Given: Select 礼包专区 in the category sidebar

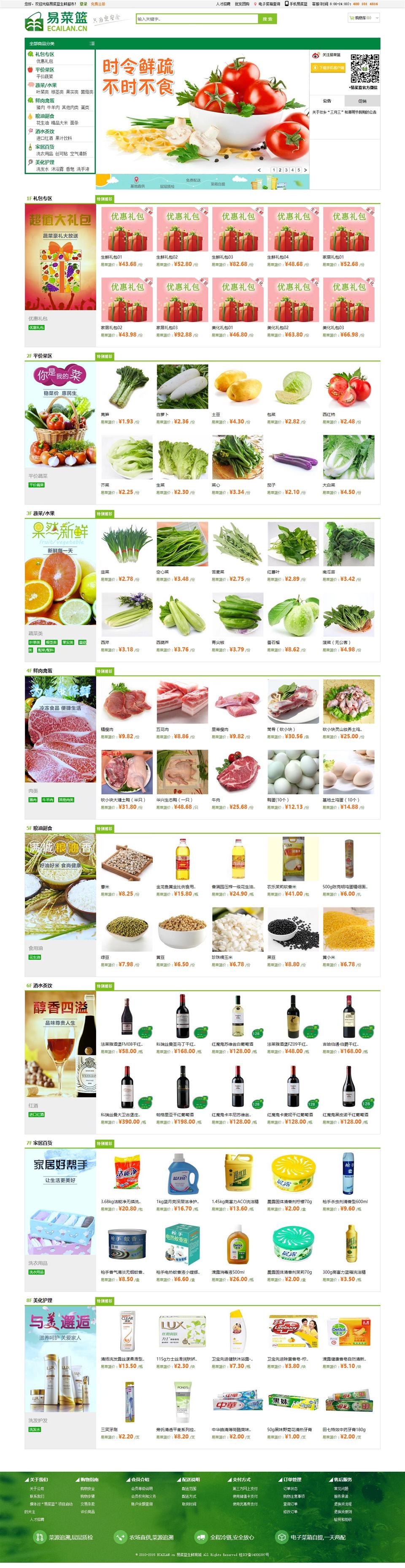Looking at the screenshot, I should pyautogui.click(x=44, y=54).
